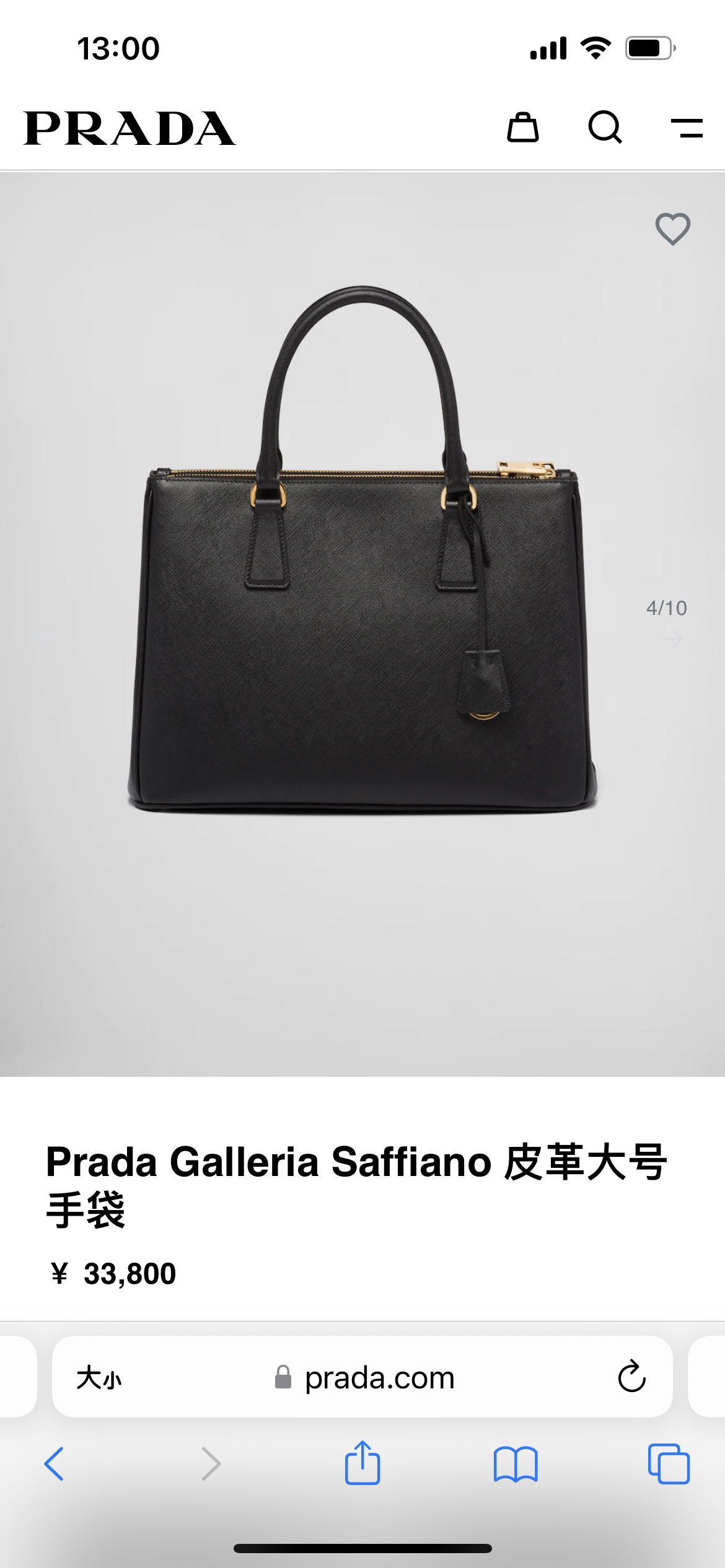Open the shopping bag
The width and height of the screenshot is (725, 1568).
pyautogui.click(x=523, y=128)
